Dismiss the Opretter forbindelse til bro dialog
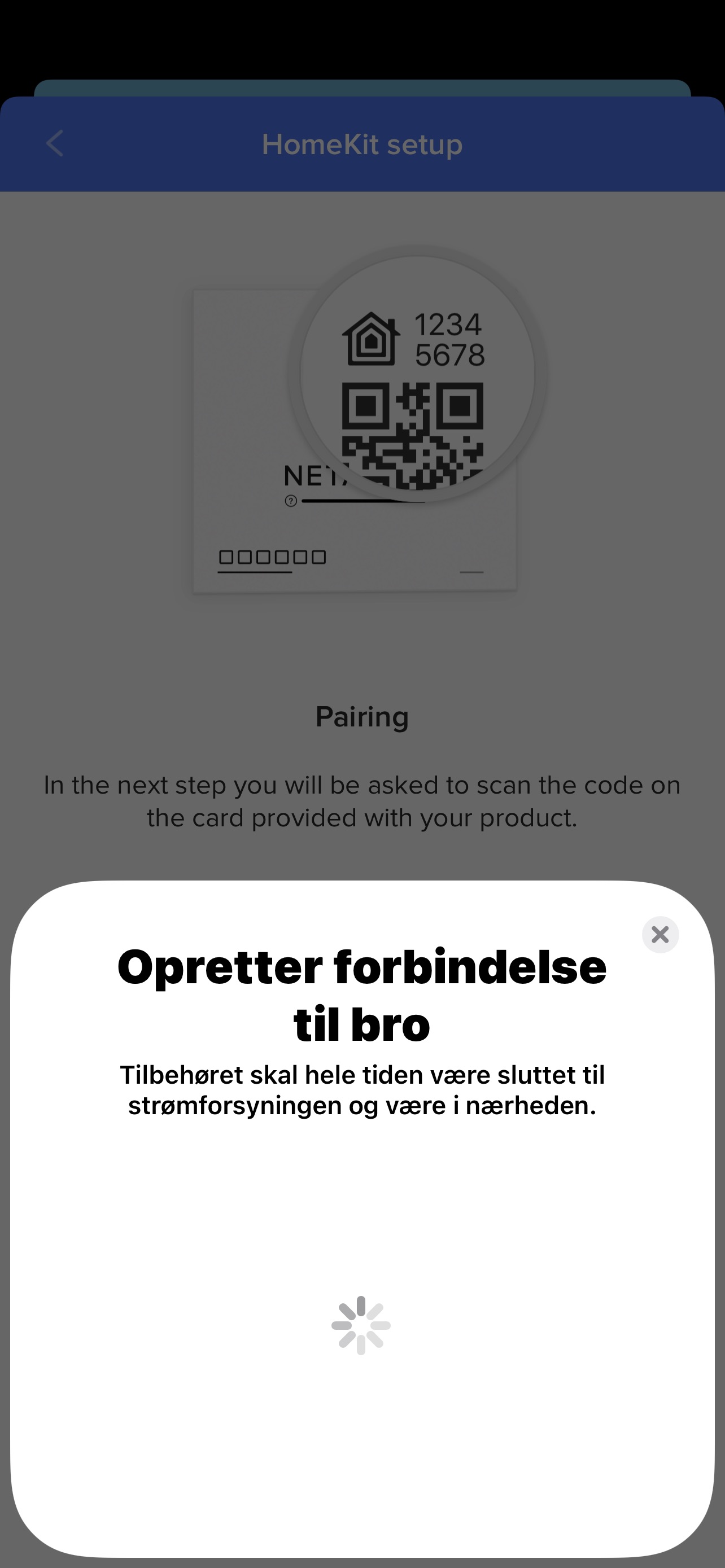Viewport: 725px width, 1568px height. coord(660,934)
